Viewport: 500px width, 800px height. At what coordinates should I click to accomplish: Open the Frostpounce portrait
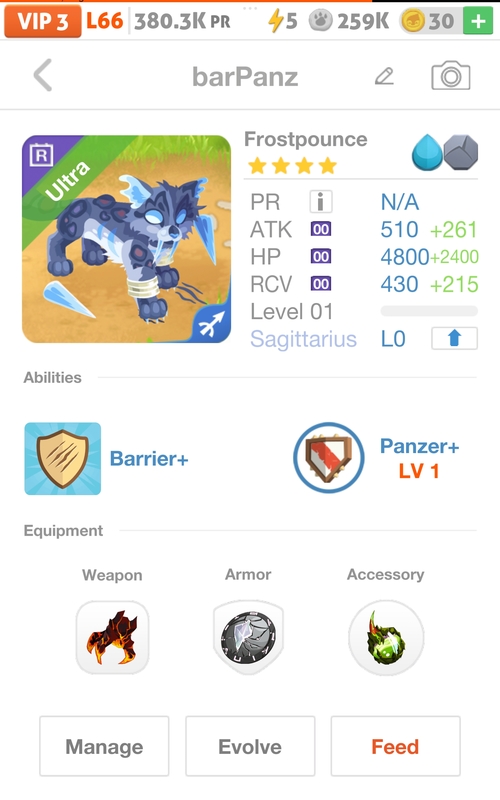[x=127, y=239]
